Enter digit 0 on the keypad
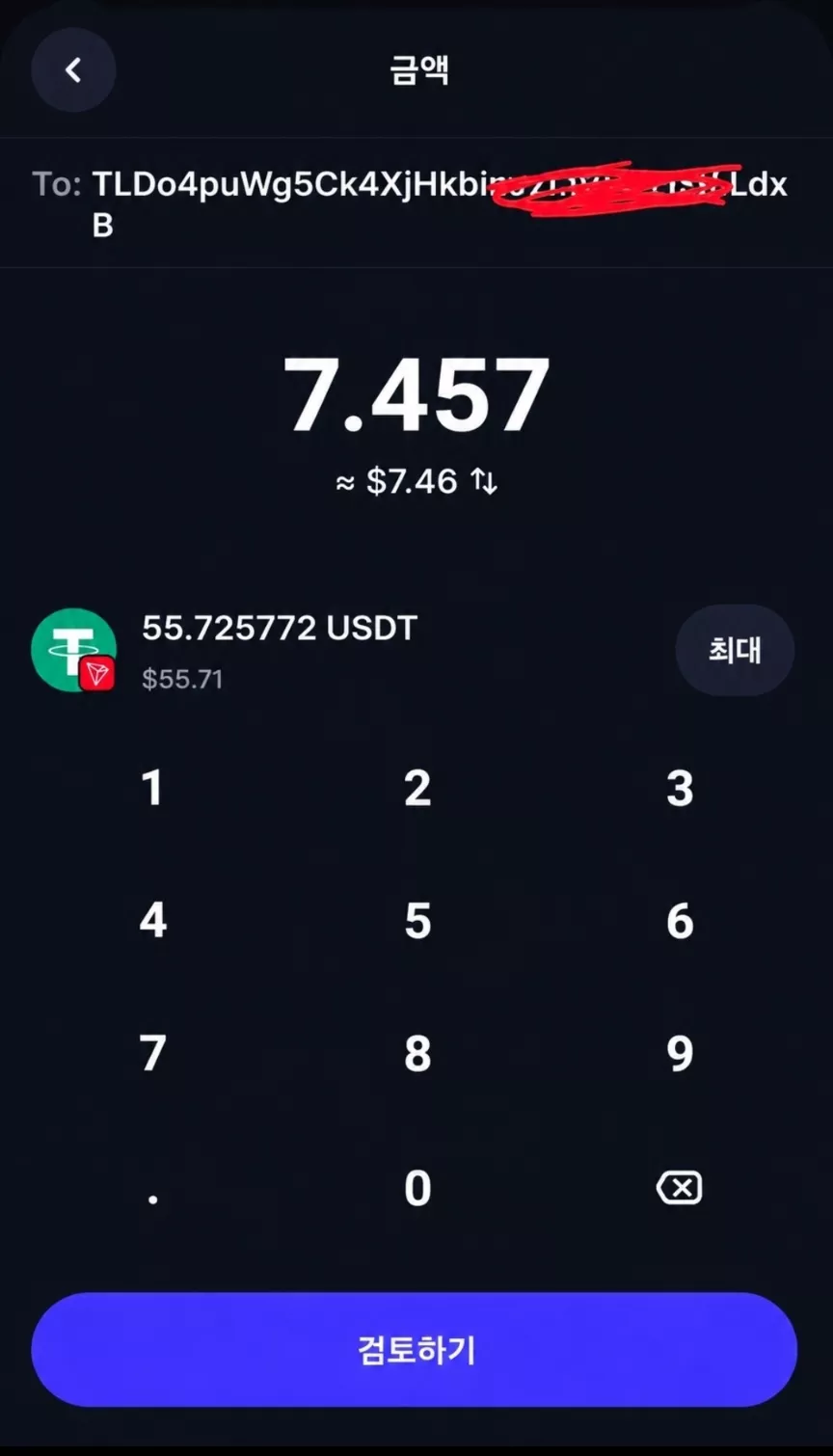Screen dimensions: 833x1456 pos(416,1188)
